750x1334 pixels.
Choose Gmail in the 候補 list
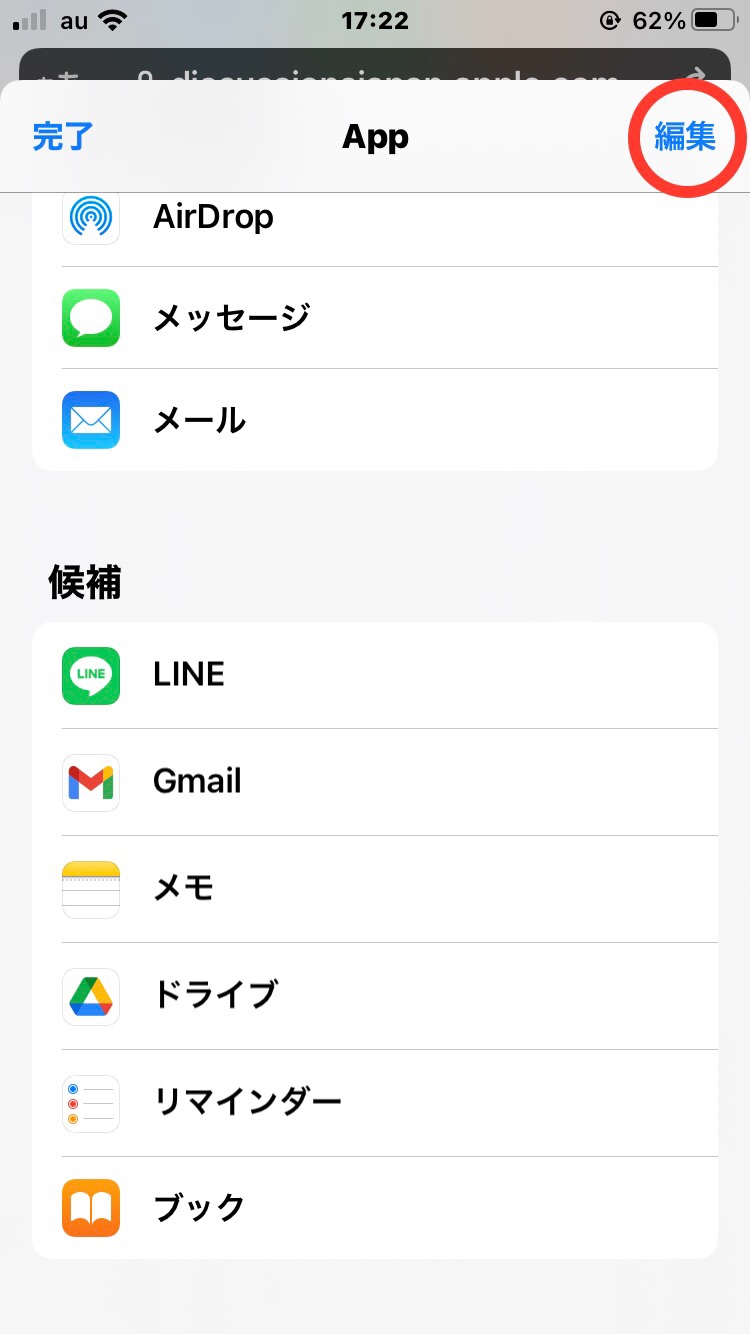tap(375, 782)
